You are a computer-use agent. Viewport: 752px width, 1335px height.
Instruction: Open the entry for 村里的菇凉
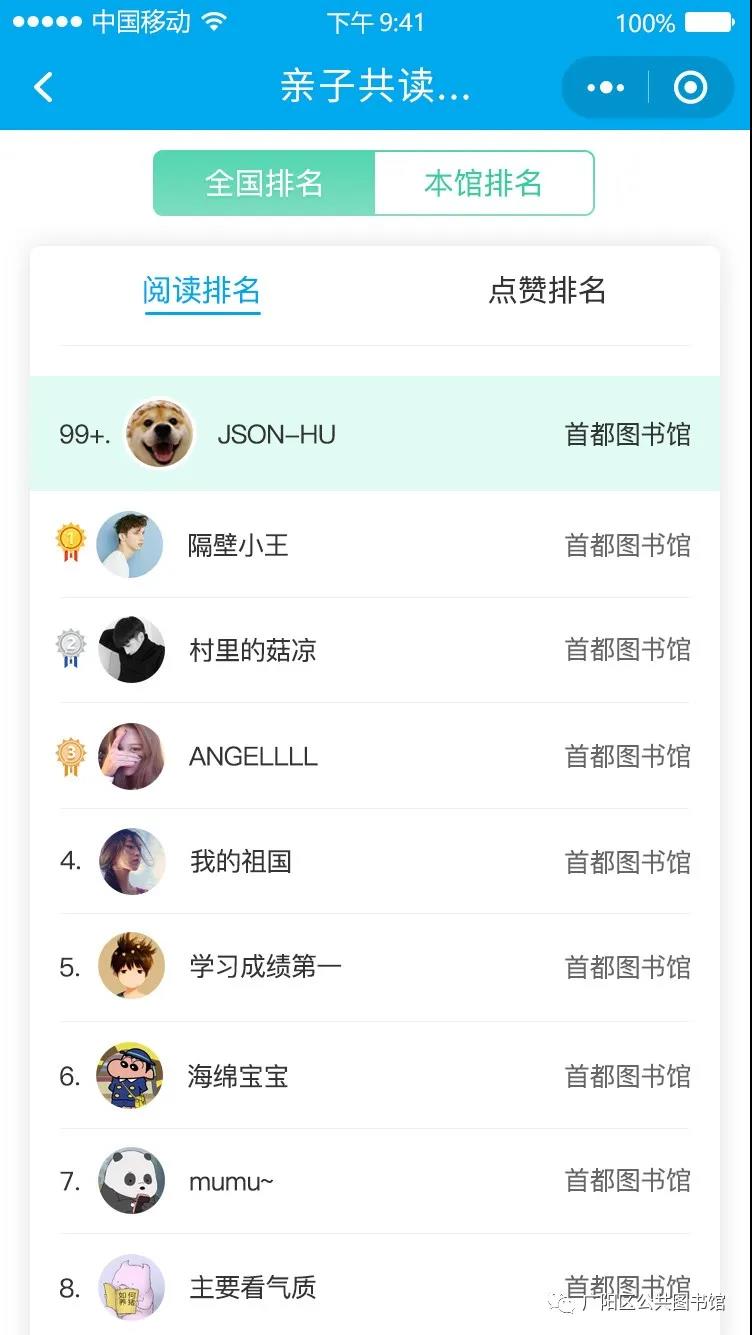[375, 650]
